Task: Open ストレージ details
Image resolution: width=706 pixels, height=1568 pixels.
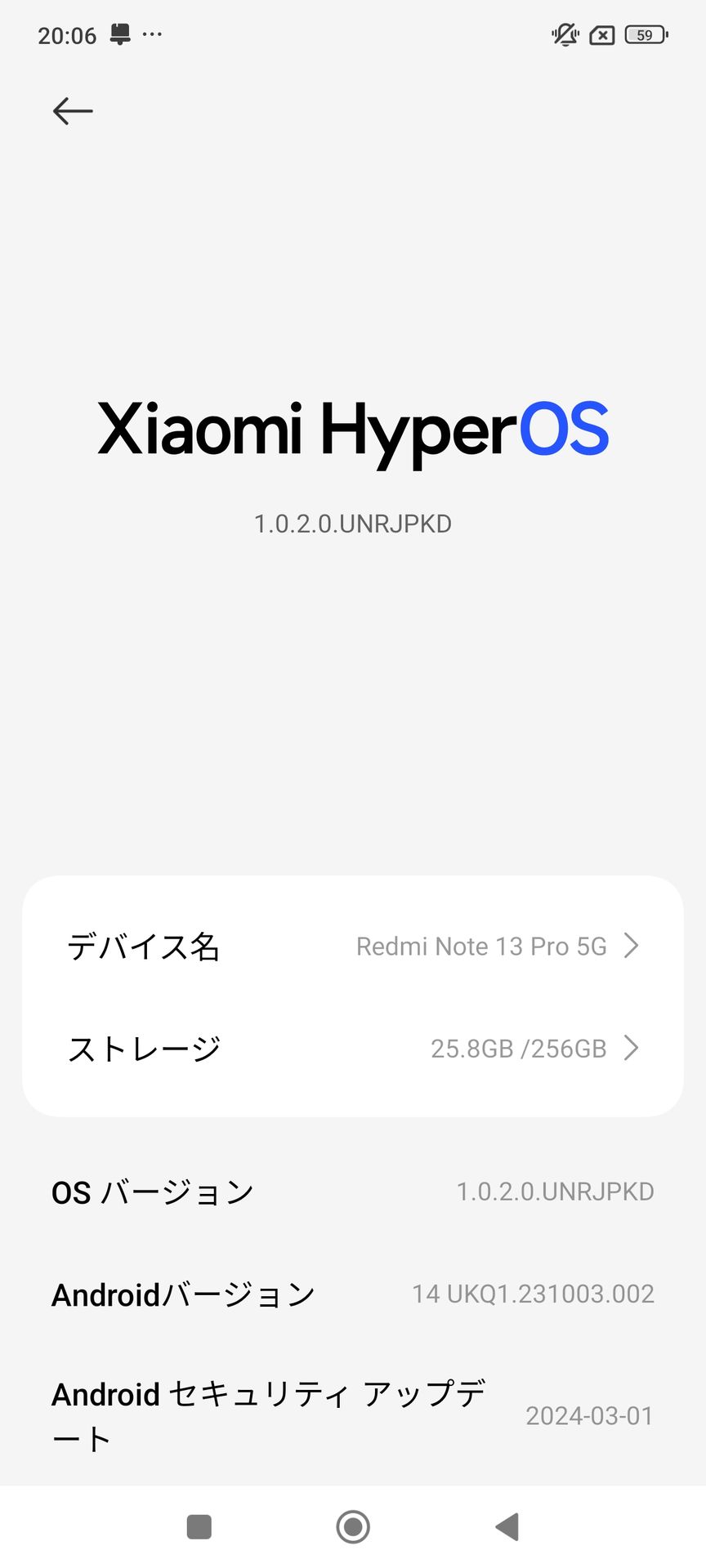Action: click(353, 1048)
